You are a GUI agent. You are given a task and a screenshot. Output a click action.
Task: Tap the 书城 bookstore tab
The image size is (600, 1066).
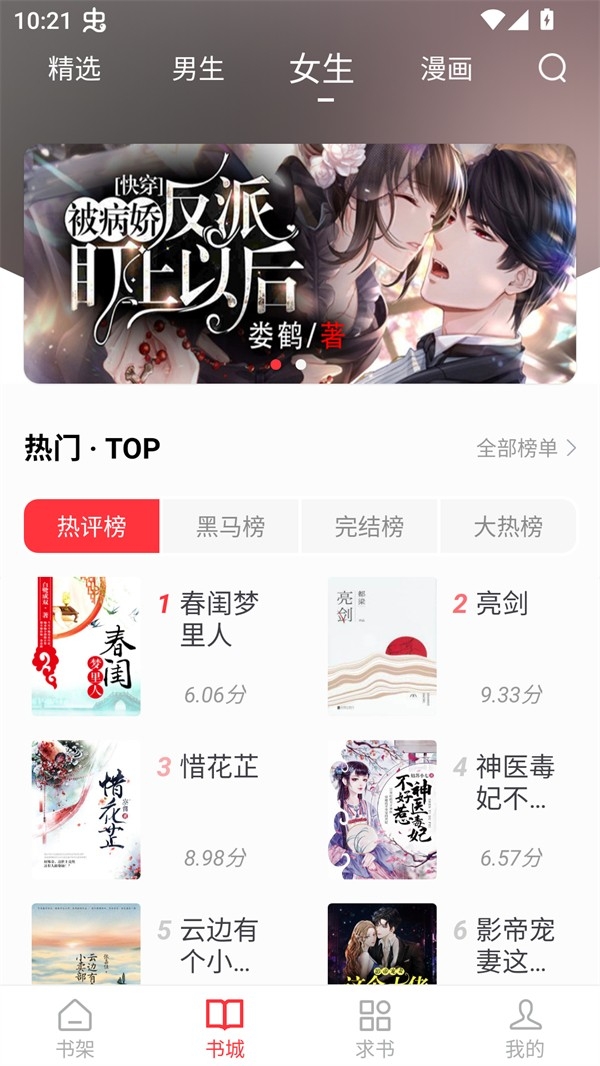pos(225,1028)
